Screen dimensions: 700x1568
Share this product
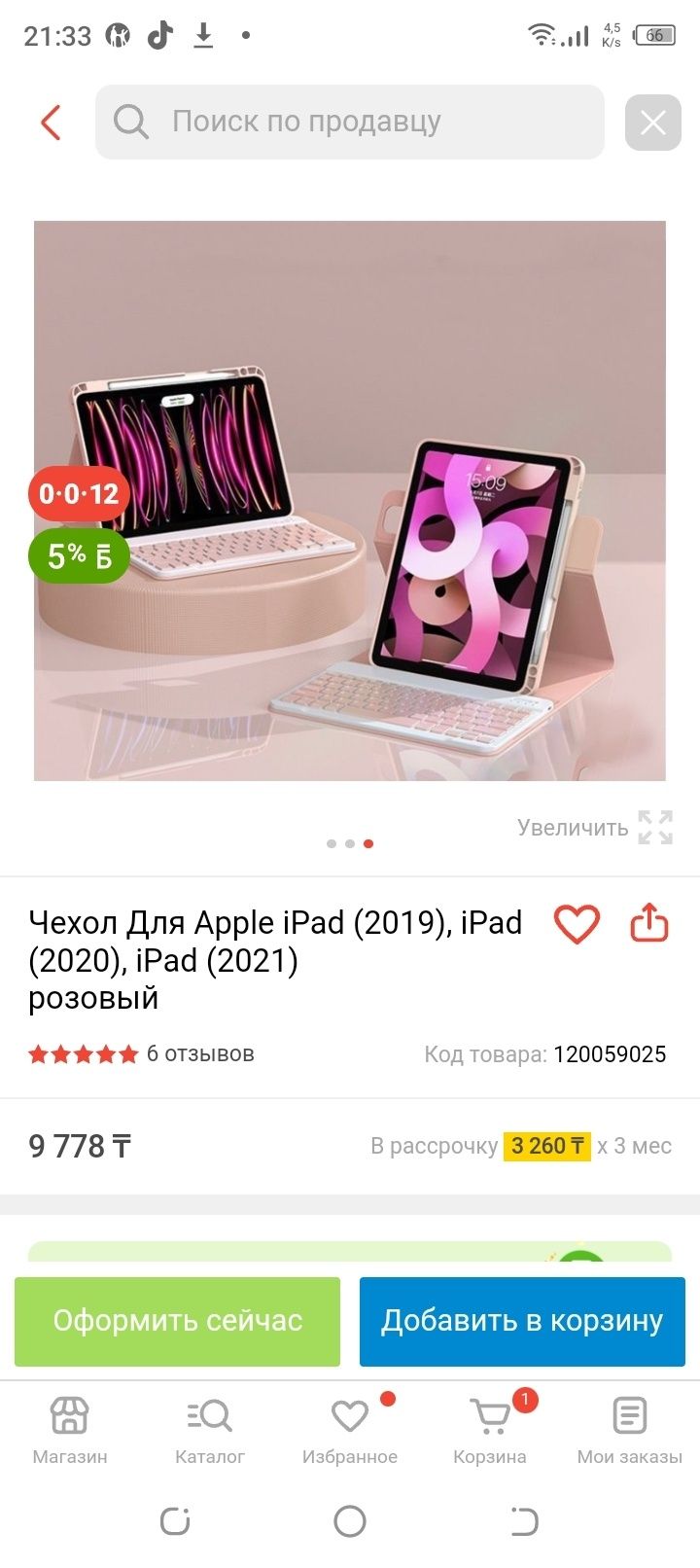coord(649,923)
